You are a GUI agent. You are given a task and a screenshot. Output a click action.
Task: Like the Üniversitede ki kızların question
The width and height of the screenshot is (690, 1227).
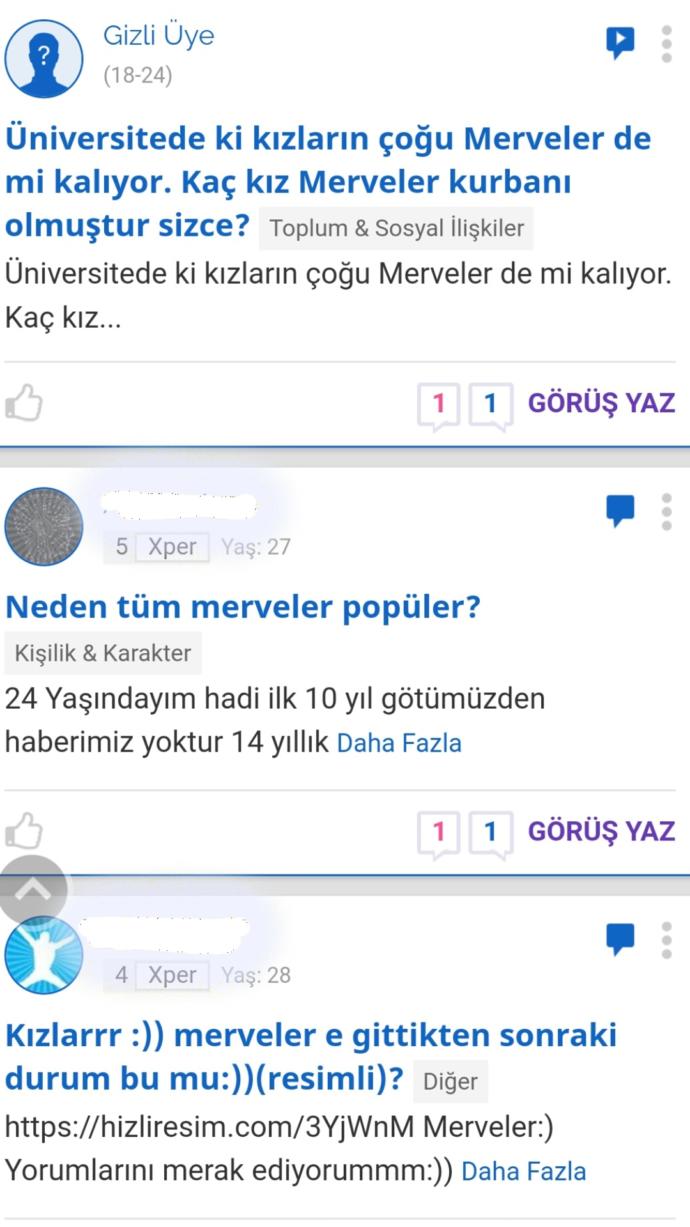click(x=24, y=404)
